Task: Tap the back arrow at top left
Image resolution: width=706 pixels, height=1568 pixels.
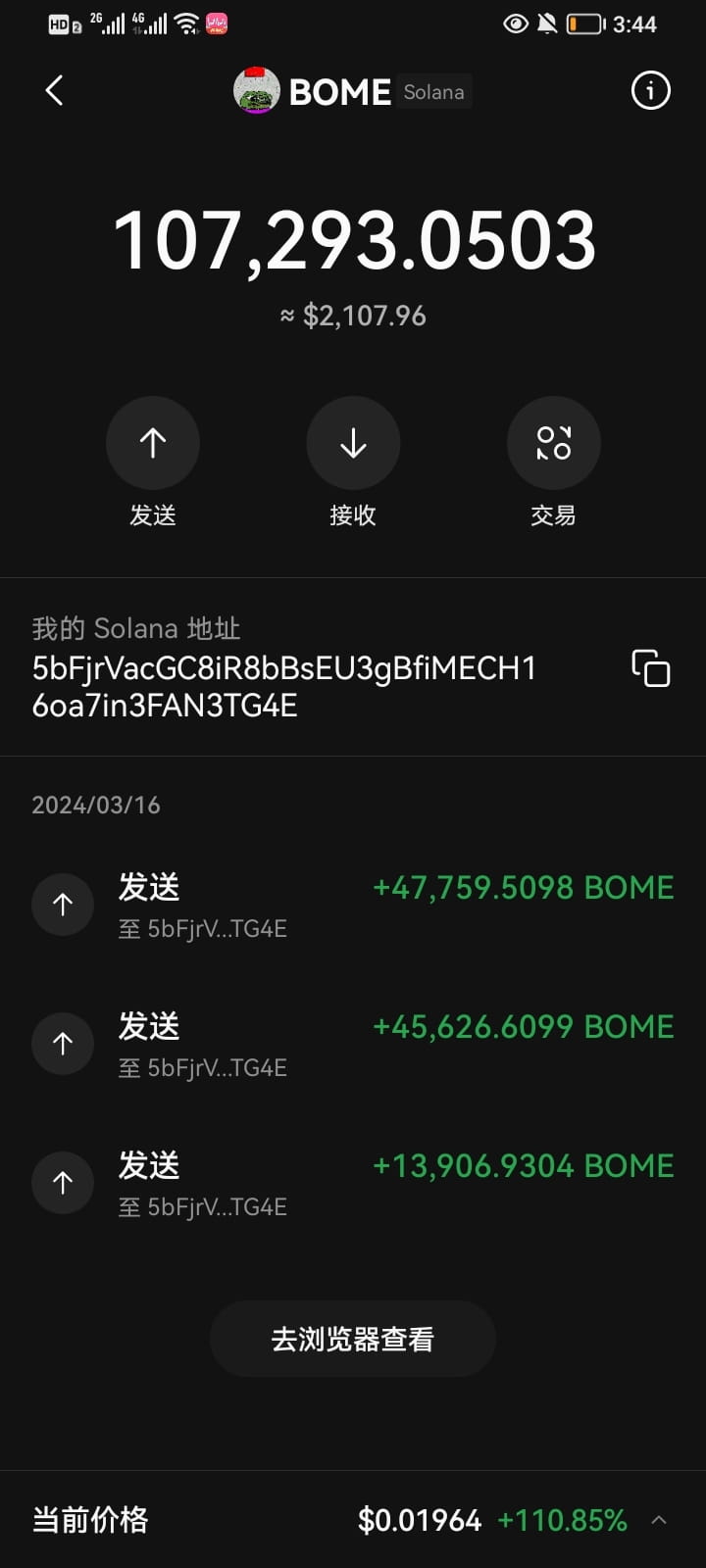Action: point(54,90)
